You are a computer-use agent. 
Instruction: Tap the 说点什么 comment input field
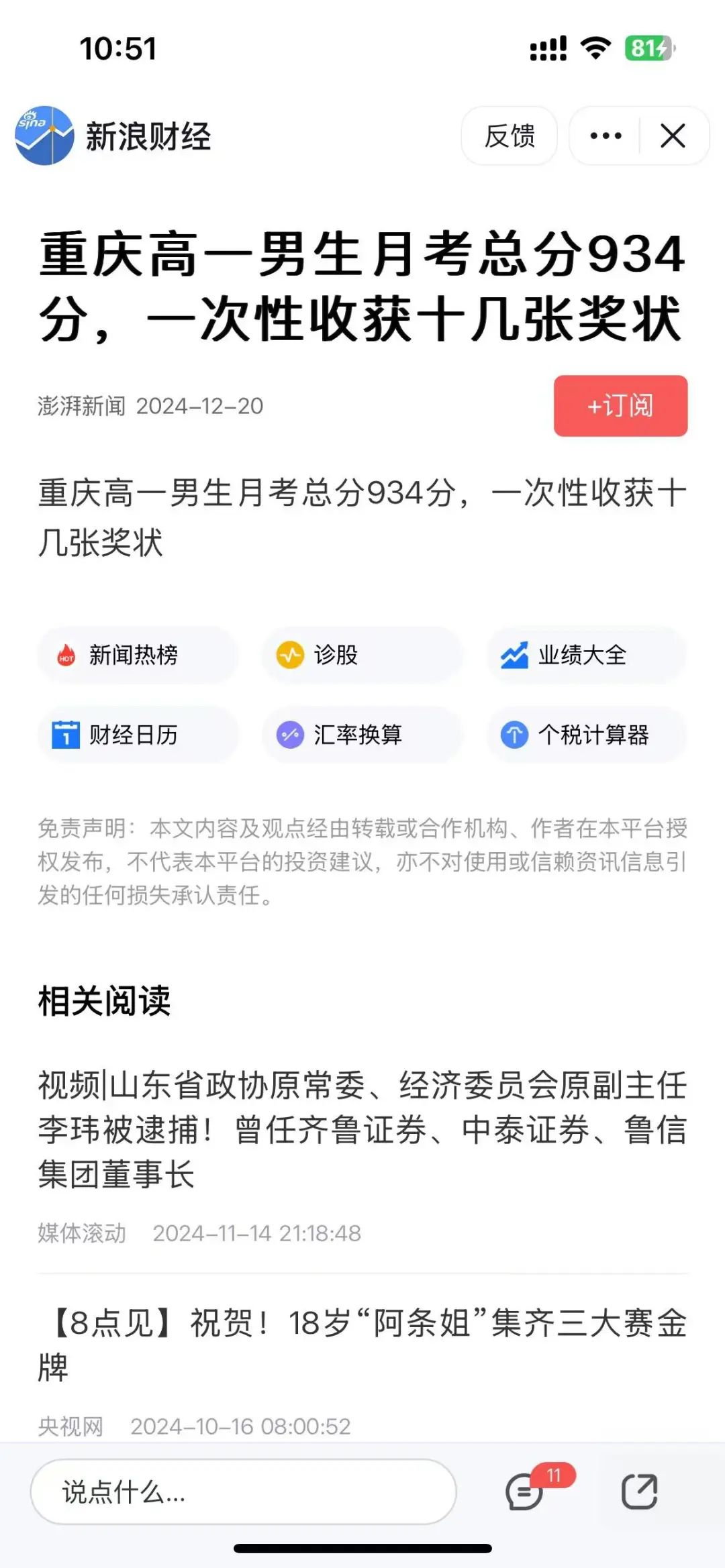tap(243, 1492)
